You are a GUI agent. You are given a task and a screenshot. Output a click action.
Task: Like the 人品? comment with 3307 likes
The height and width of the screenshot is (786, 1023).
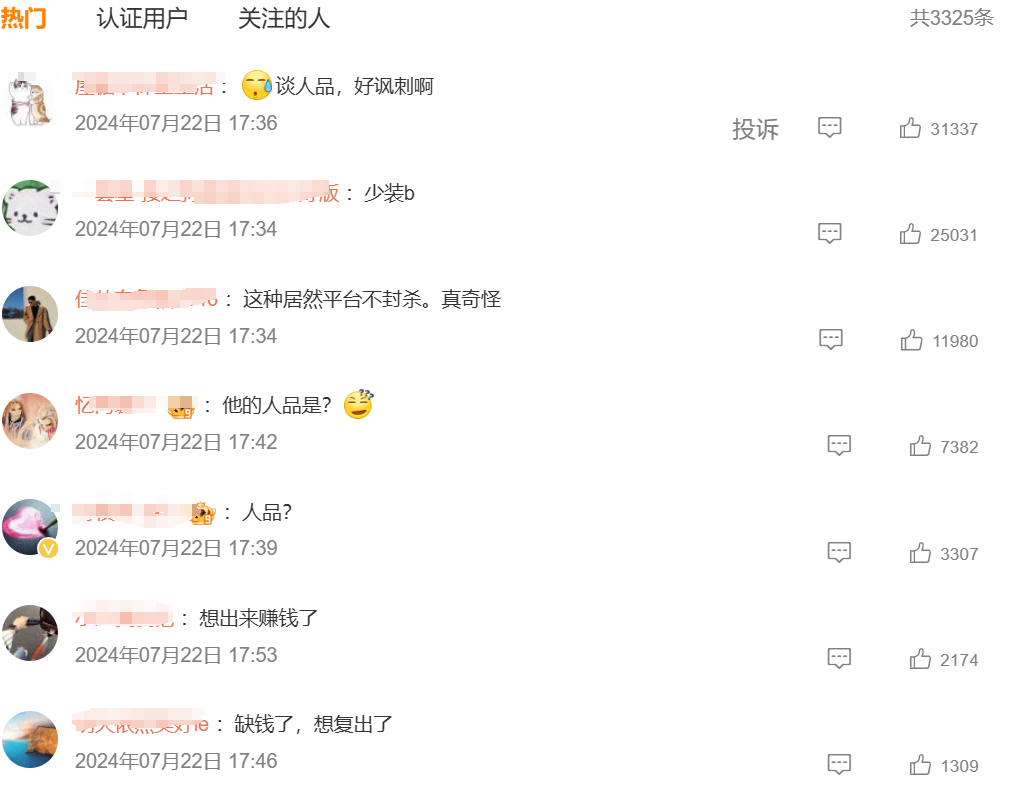(920, 553)
